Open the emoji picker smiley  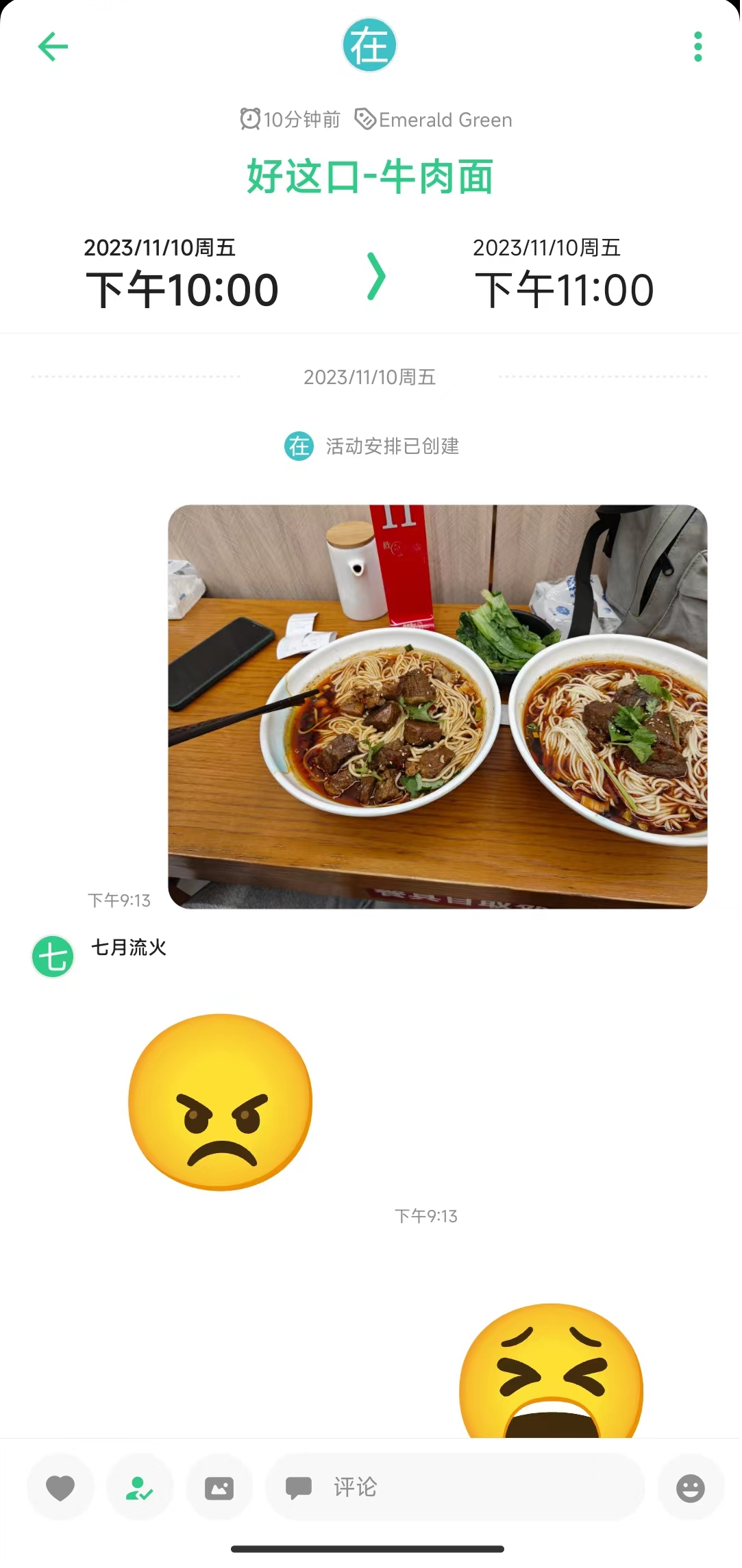(690, 1487)
